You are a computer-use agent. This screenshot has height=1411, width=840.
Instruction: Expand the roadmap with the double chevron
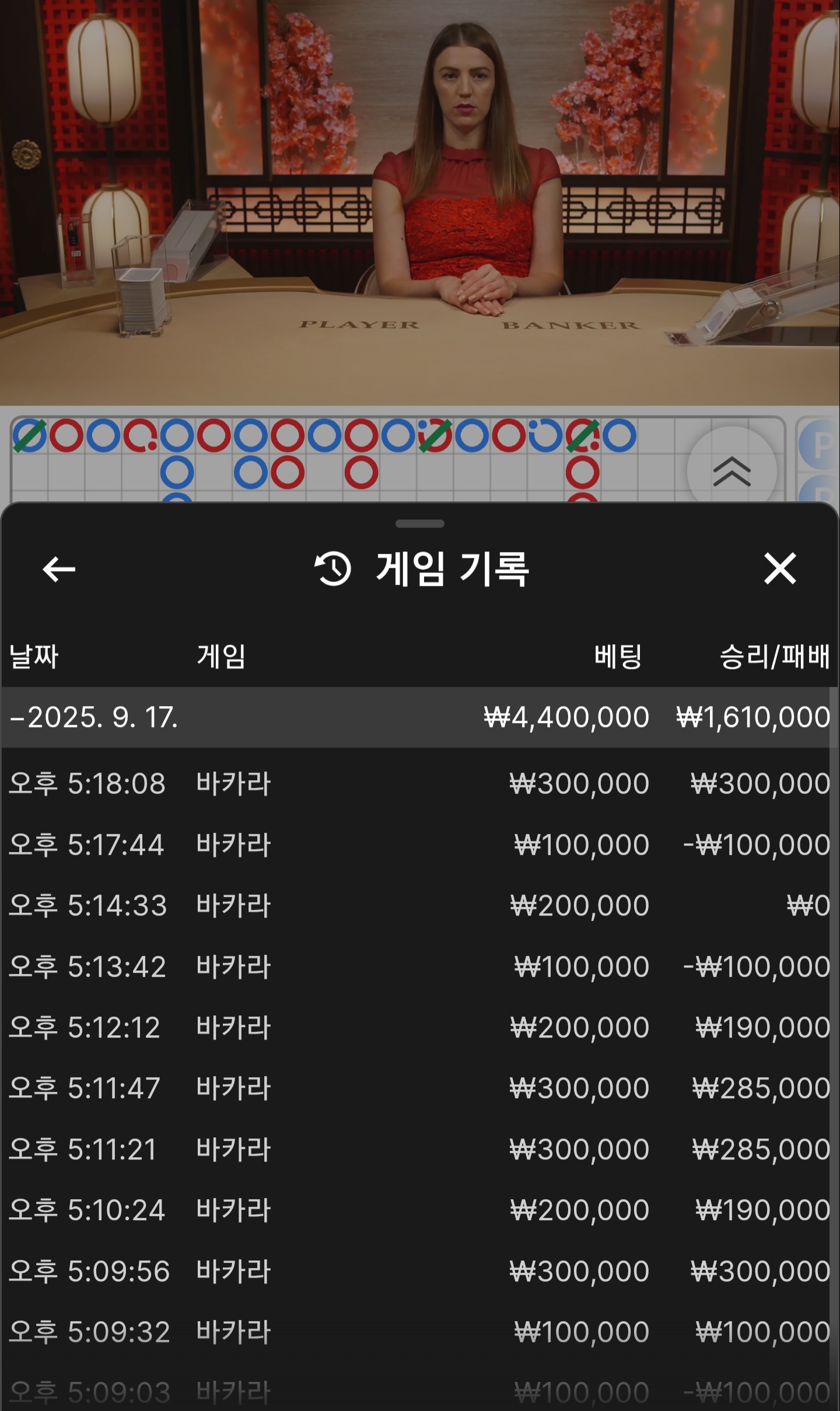[731, 471]
